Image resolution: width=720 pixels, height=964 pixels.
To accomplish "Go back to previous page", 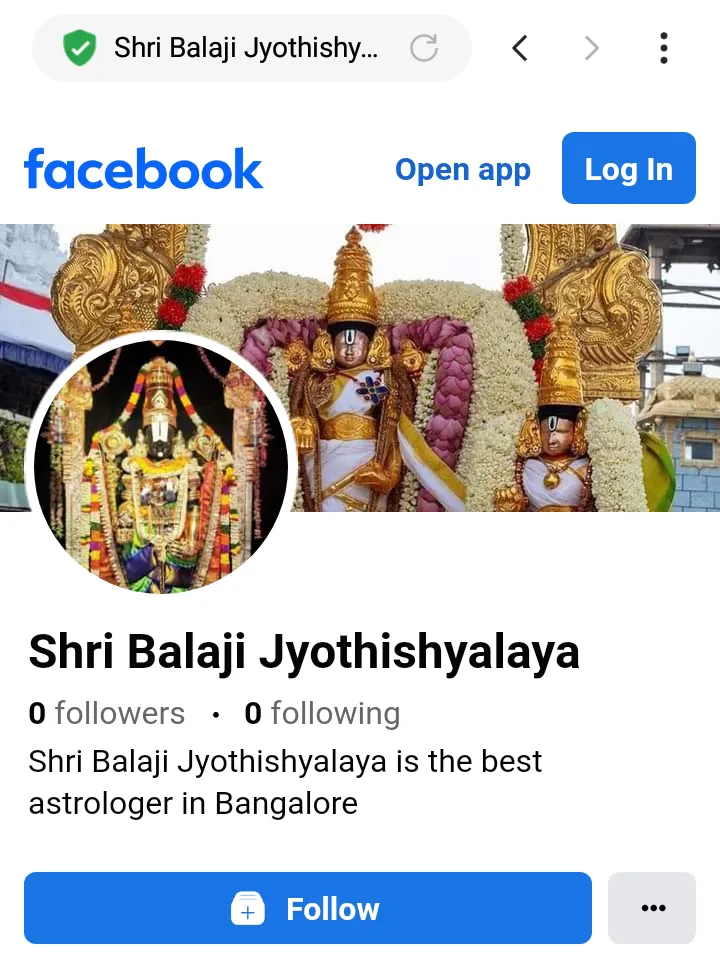I will click(520, 48).
